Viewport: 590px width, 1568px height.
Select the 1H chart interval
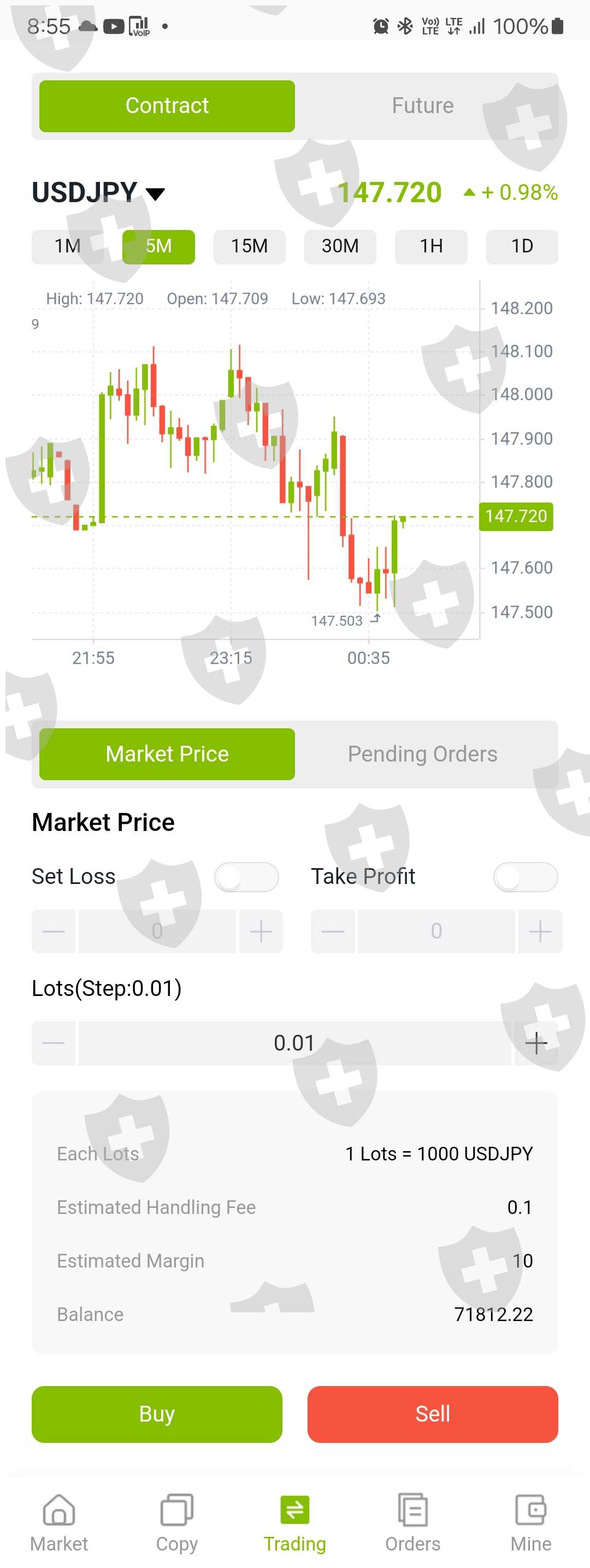(431, 246)
